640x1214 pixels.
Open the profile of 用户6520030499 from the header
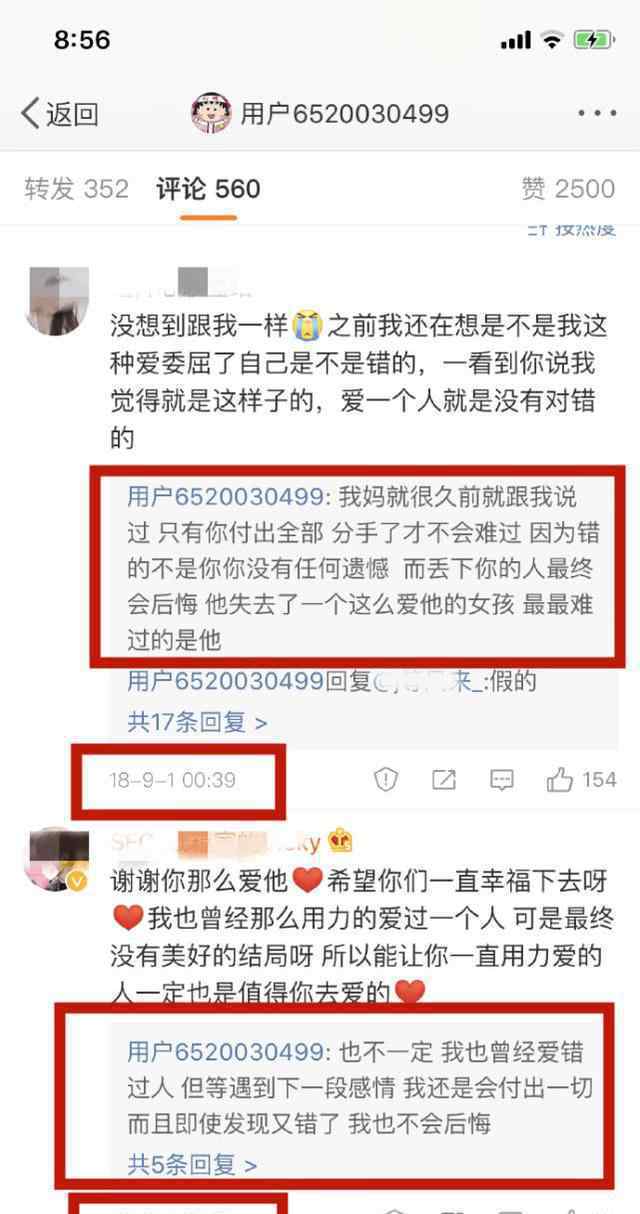320,114
